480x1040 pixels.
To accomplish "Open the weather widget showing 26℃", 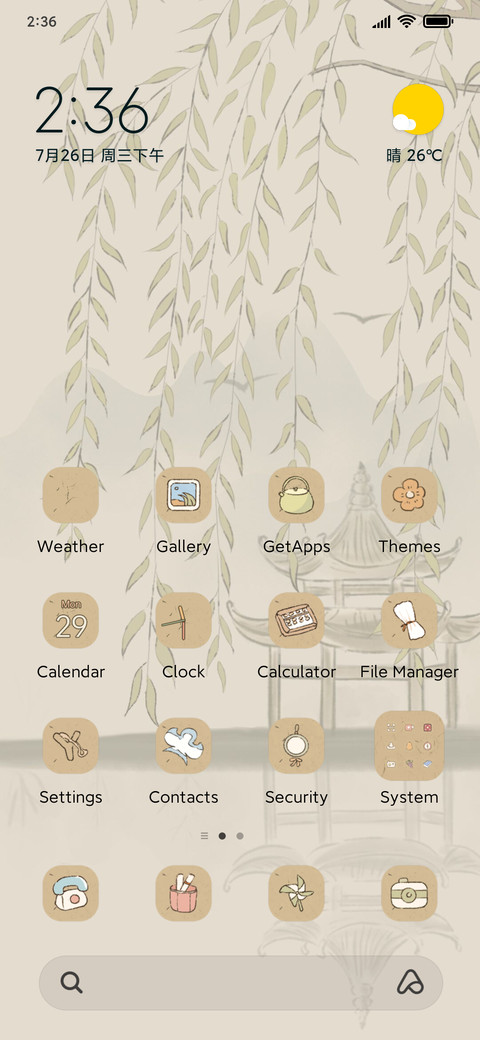I will [x=416, y=125].
